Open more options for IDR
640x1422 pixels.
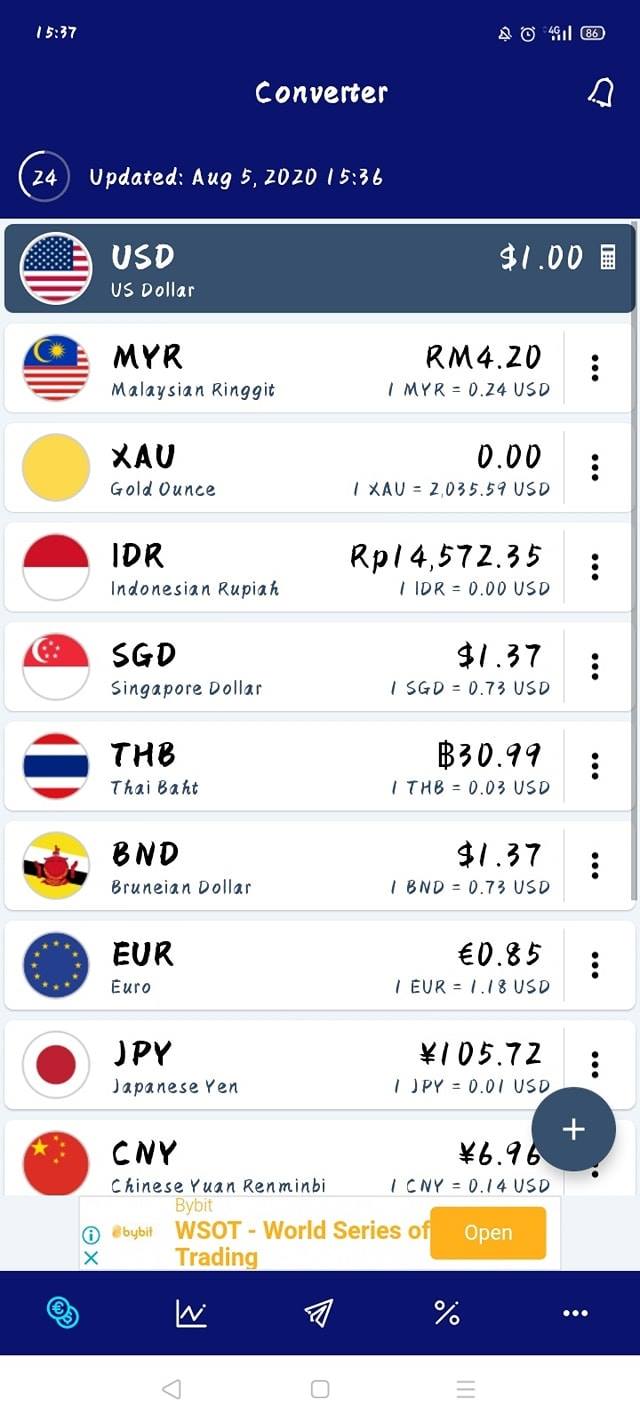595,566
